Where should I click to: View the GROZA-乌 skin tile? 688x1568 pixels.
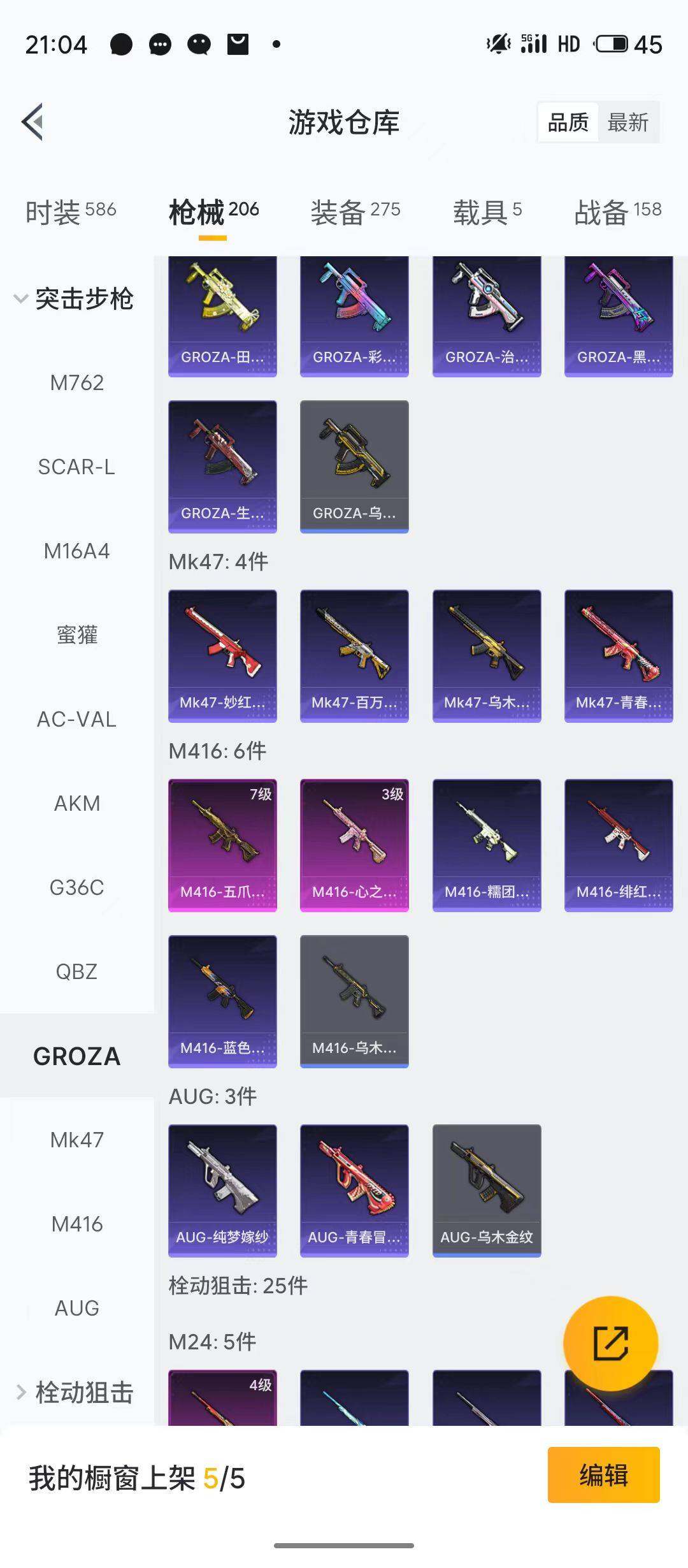click(x=354, y=466)
